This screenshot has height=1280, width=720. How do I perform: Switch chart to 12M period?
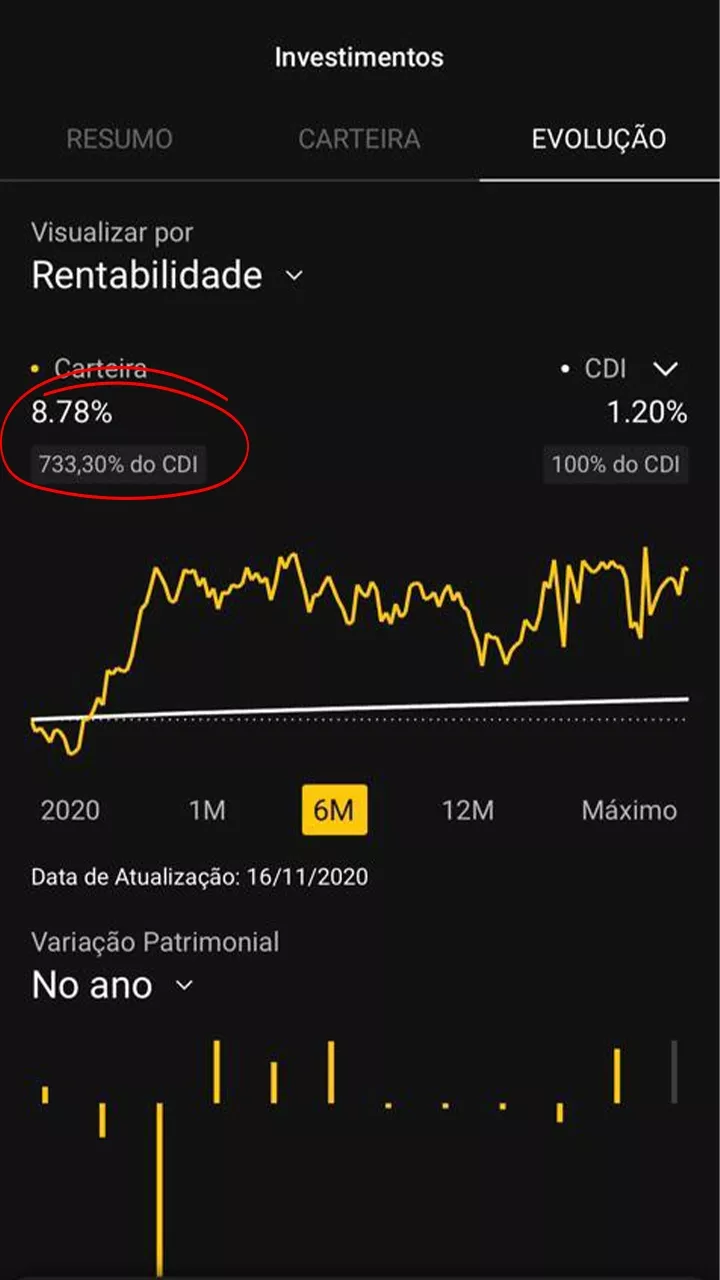pos(468,810)
